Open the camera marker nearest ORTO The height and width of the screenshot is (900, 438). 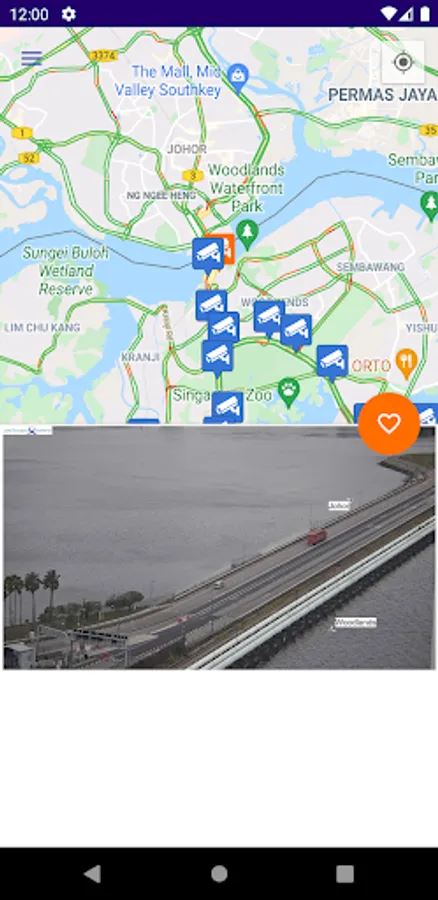tap(332, 363)
